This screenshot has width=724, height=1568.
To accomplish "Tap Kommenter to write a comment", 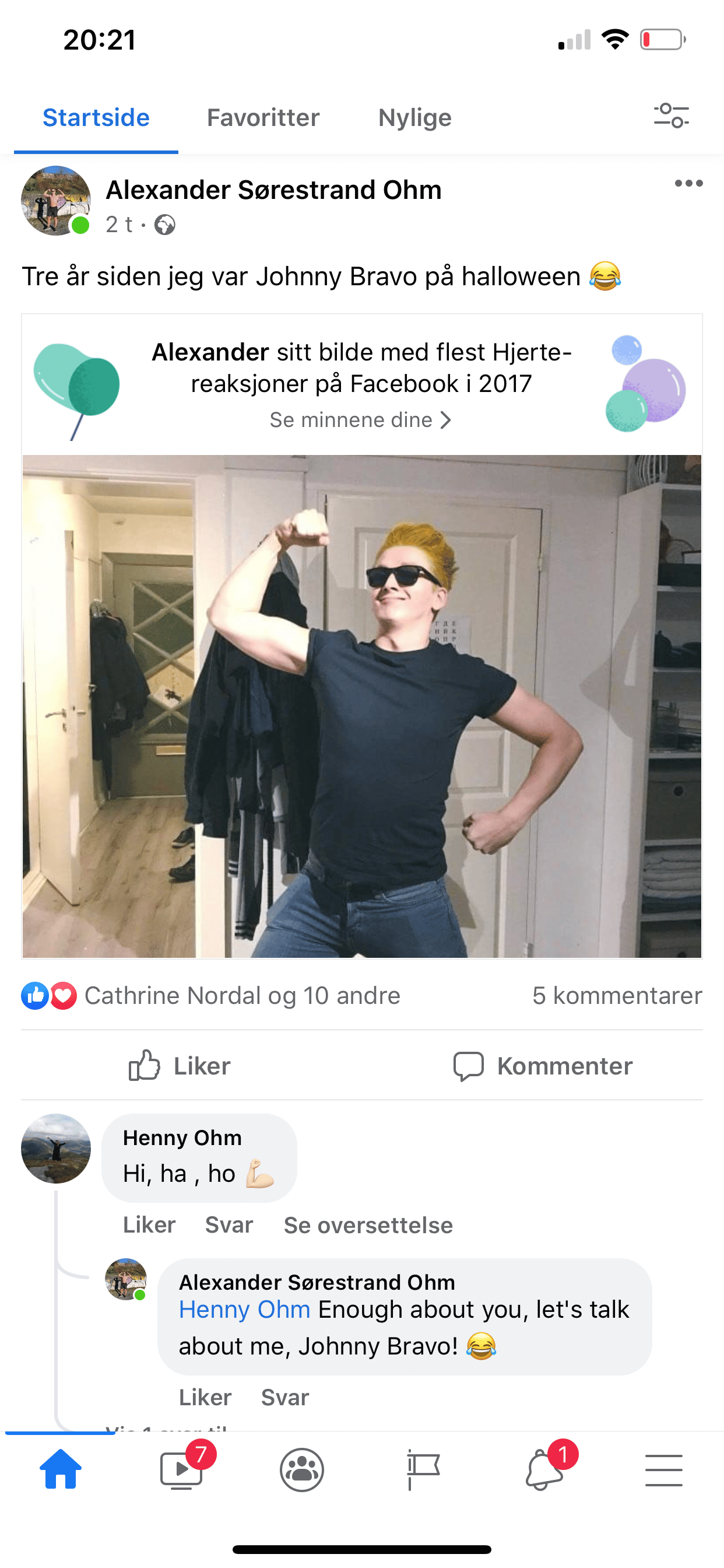I will tap(543, 1066).
